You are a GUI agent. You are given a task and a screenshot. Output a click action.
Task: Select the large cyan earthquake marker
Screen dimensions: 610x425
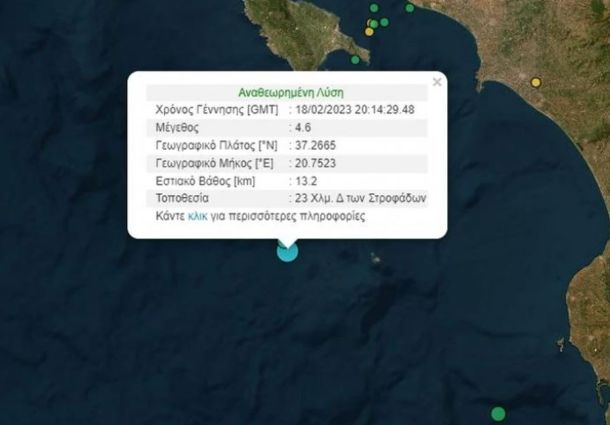[x=287, y=250]
